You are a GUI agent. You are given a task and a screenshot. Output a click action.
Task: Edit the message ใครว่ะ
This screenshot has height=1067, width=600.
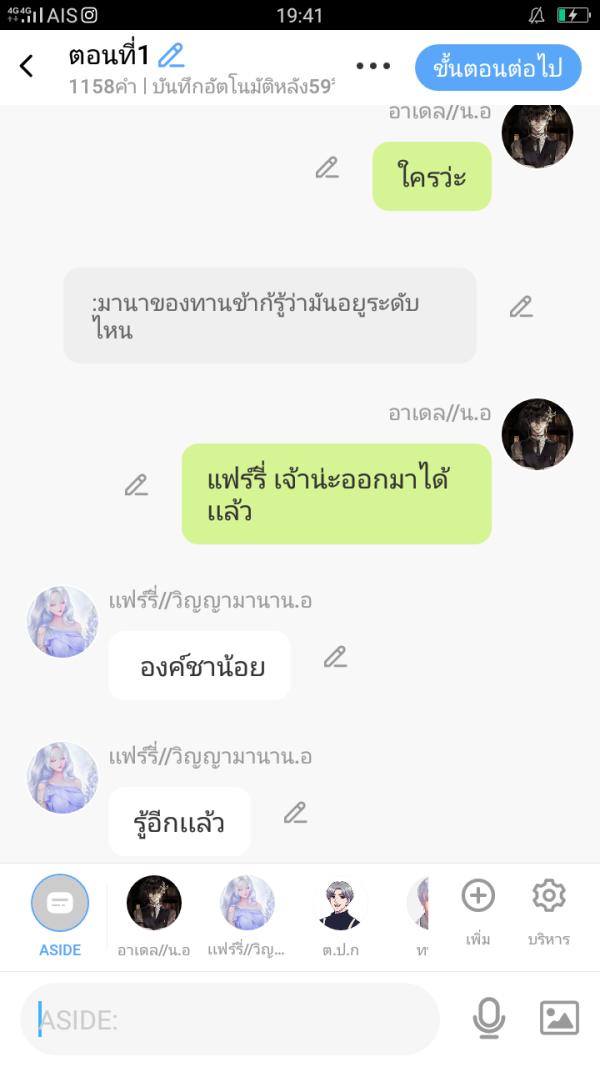point(327,168)
